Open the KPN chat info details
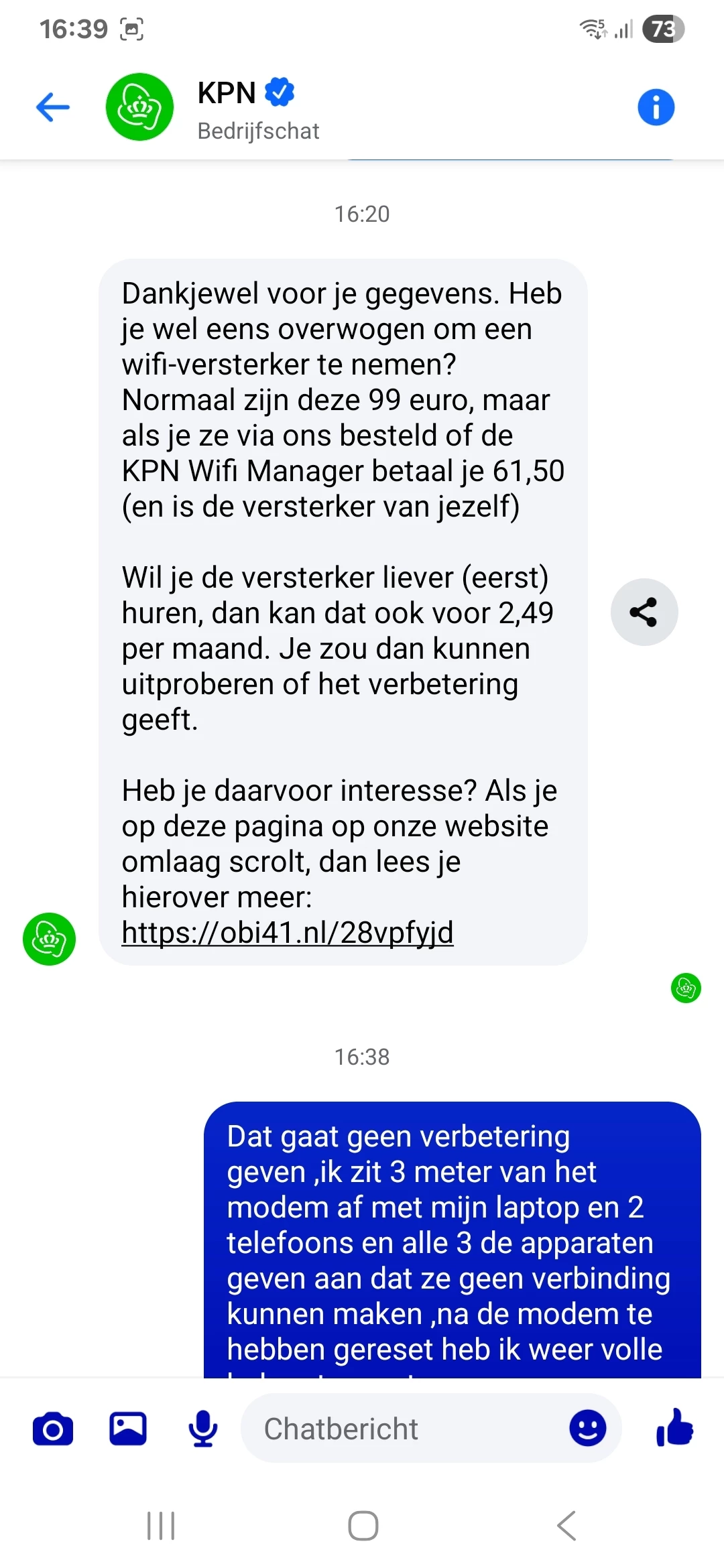Screen dimensions: 724x1568 (x=656, y=107)
